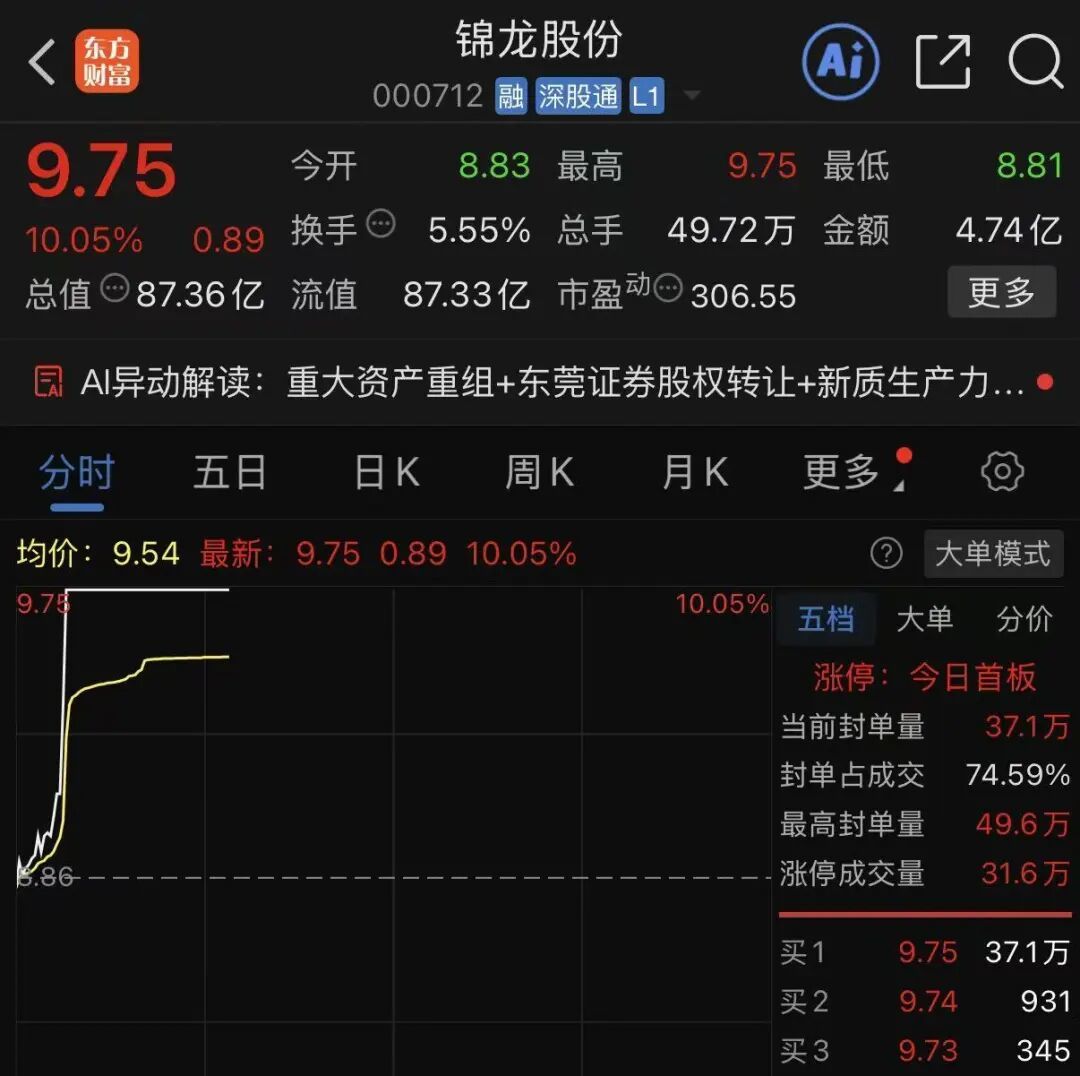Image resolution: width=1080 pixels, height=1076 pixels.
Task: Share this stock page
Action: [x=943, y=62]
